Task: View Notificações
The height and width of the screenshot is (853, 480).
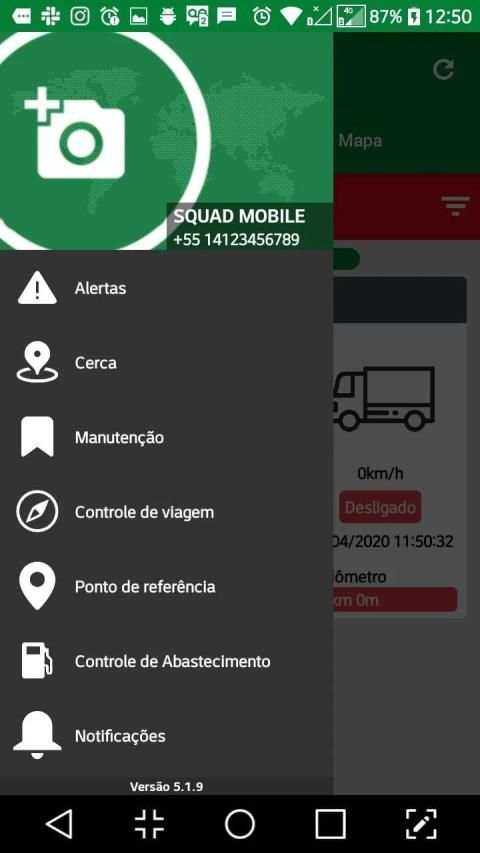Action: click(x=167, y=735)
